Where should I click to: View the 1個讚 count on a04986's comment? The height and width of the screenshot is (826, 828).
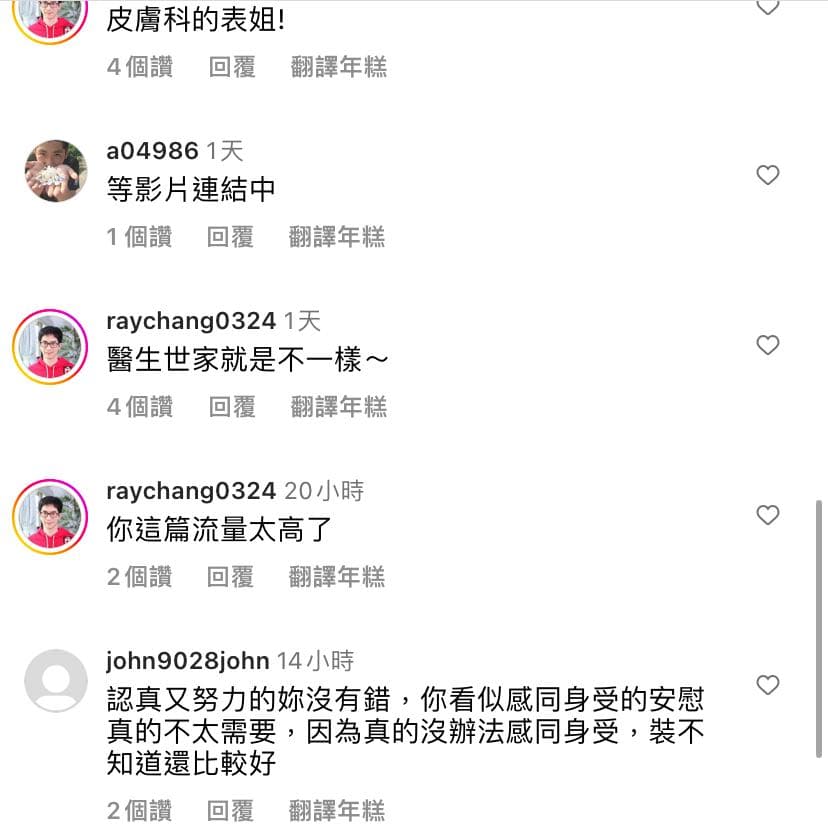pyautogui.click(x=139, y=237)
